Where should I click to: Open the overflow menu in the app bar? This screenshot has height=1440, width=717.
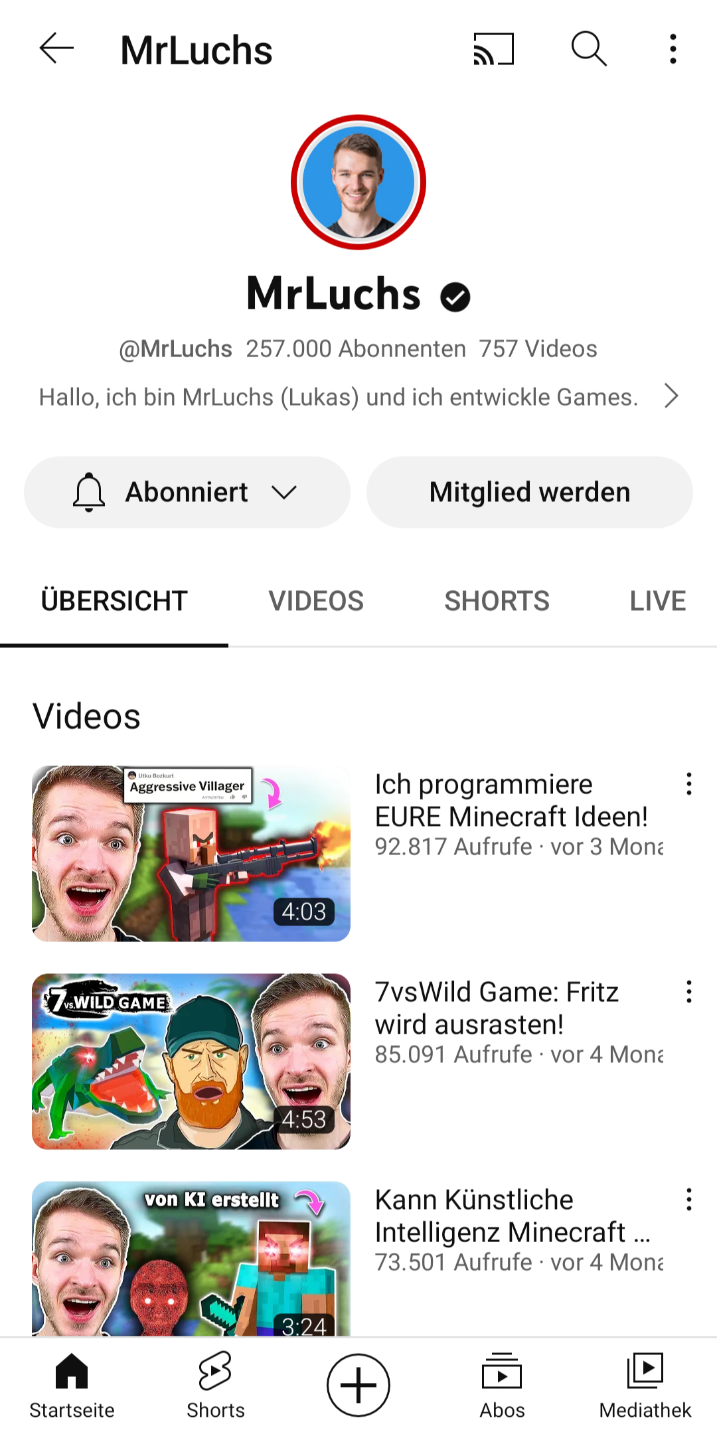[673, 49]
